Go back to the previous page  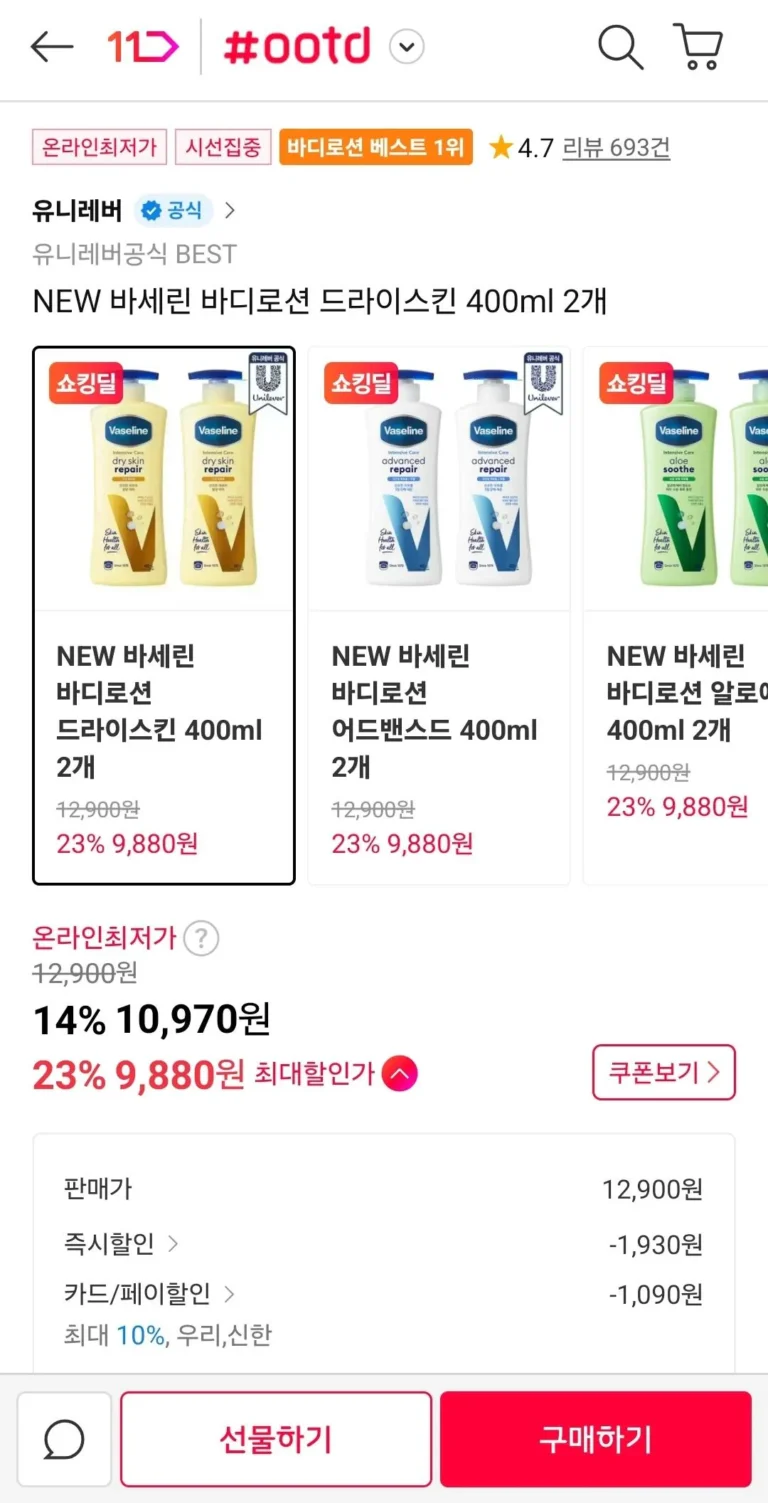[52, 47]
